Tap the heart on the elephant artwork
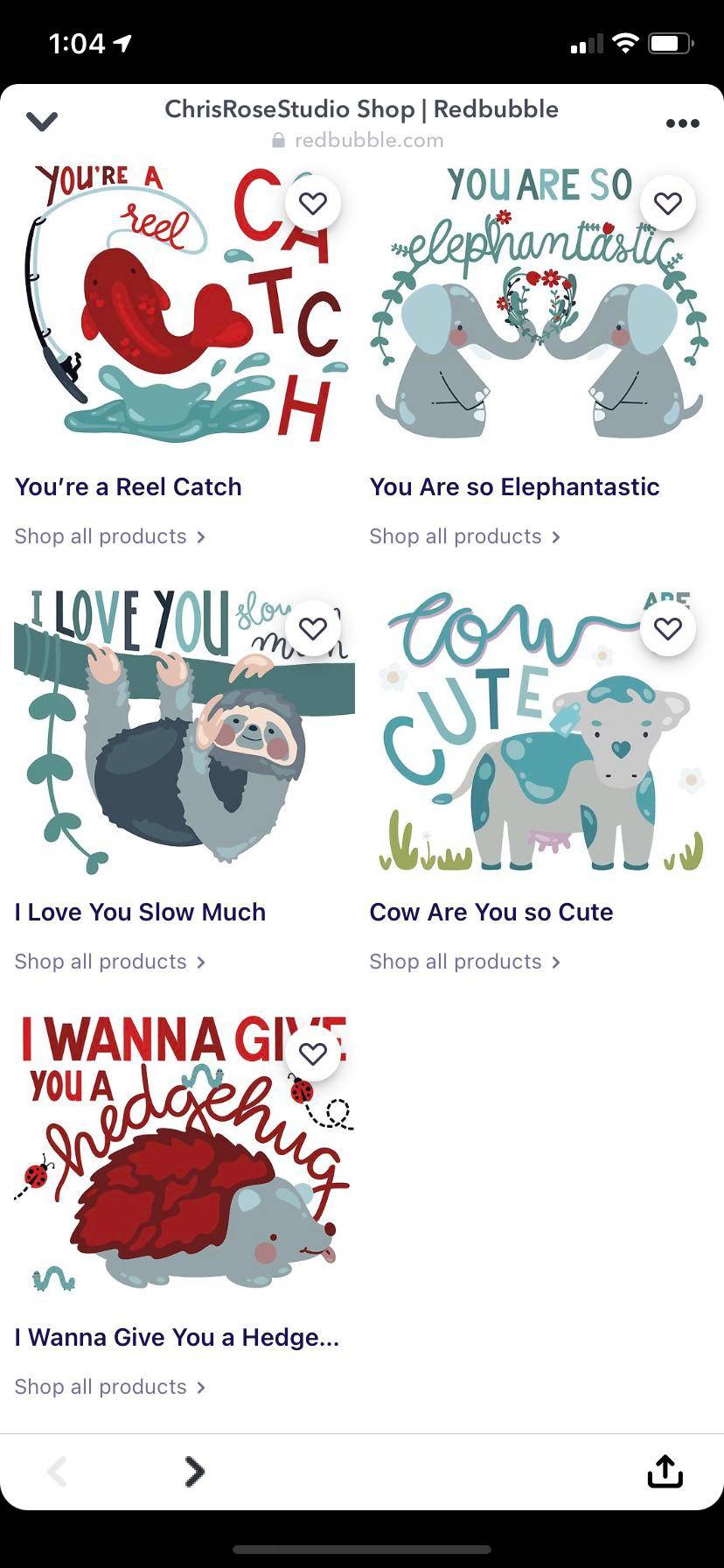This screenshot has width=724, height=1568. click(x=667, y=202)
